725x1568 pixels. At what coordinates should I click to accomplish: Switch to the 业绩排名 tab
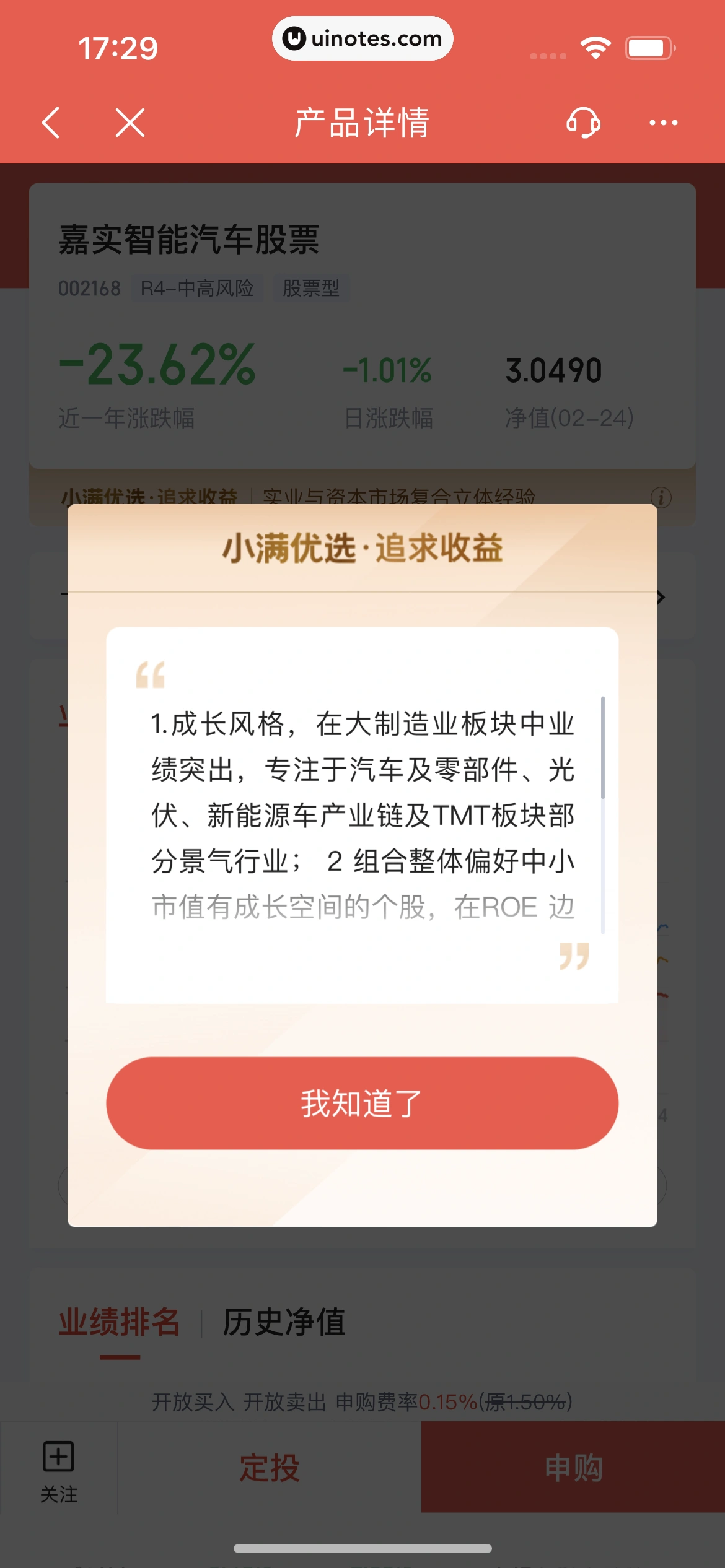coord(120,1322)
